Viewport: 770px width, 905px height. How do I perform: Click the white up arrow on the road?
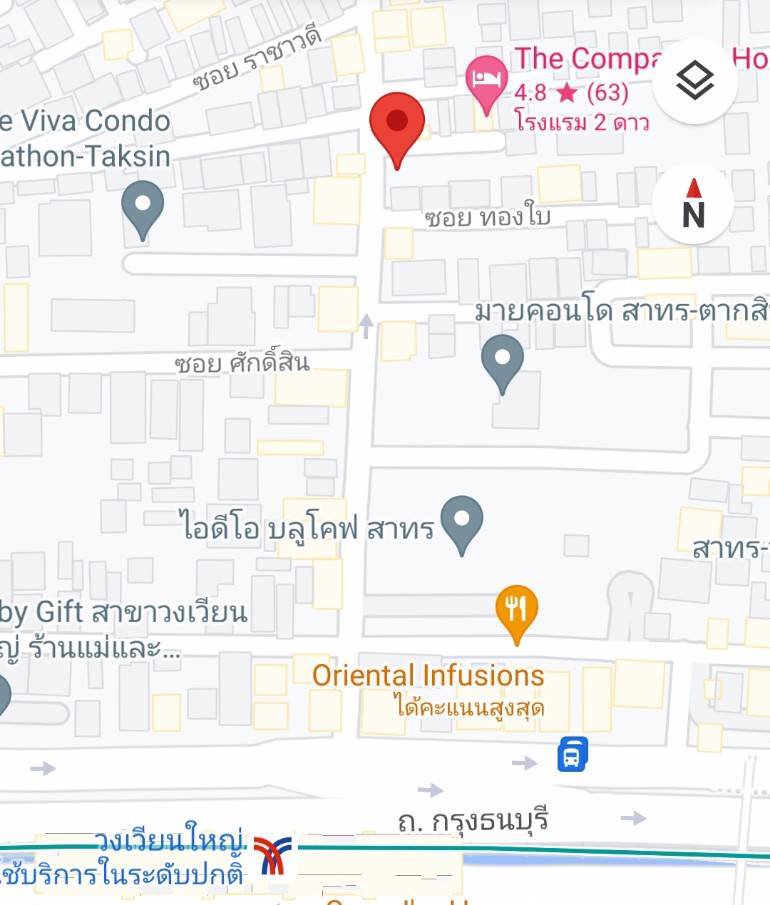coord(368,323)
